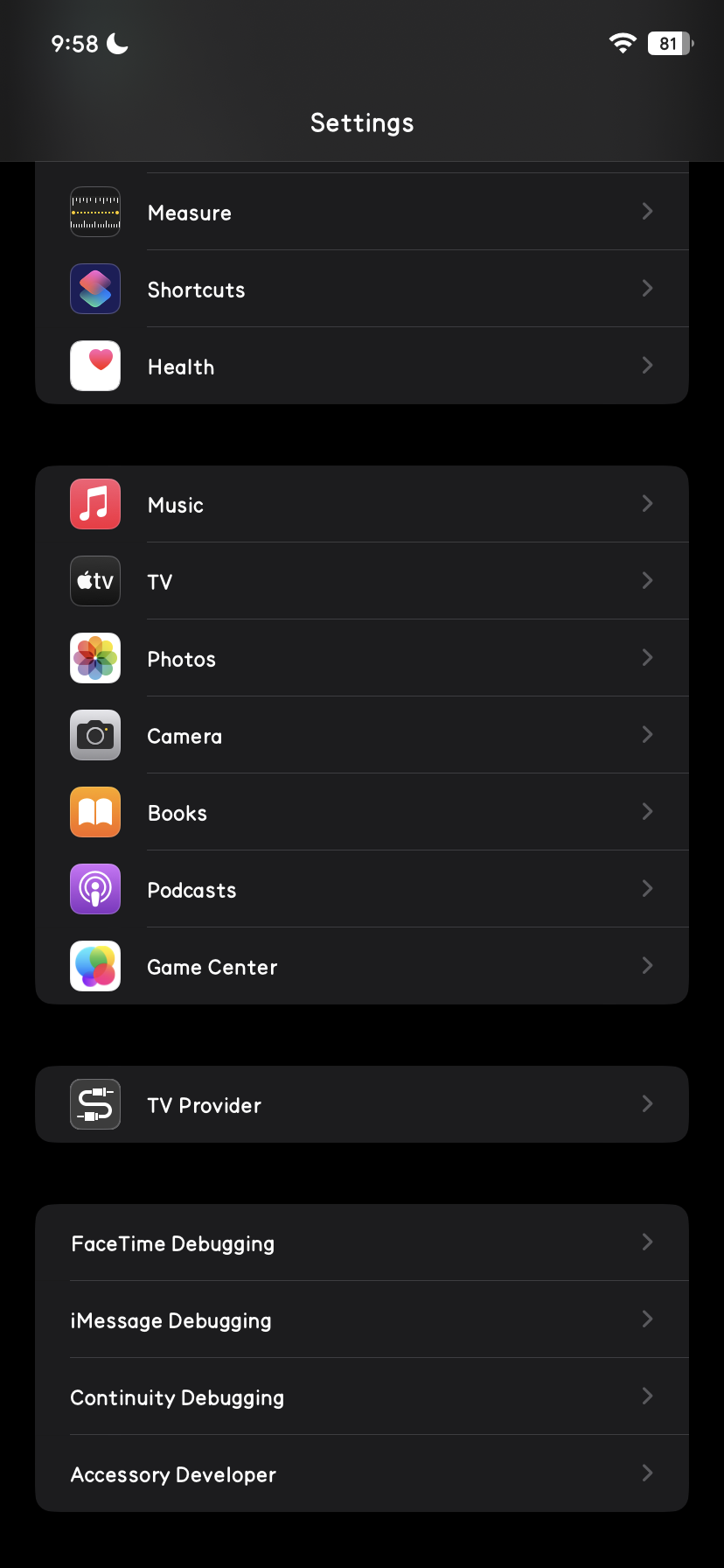Open the TV Provider row
This screenshot has width=724, height=1568.
pyautogui.click(x=362, y=1104)
